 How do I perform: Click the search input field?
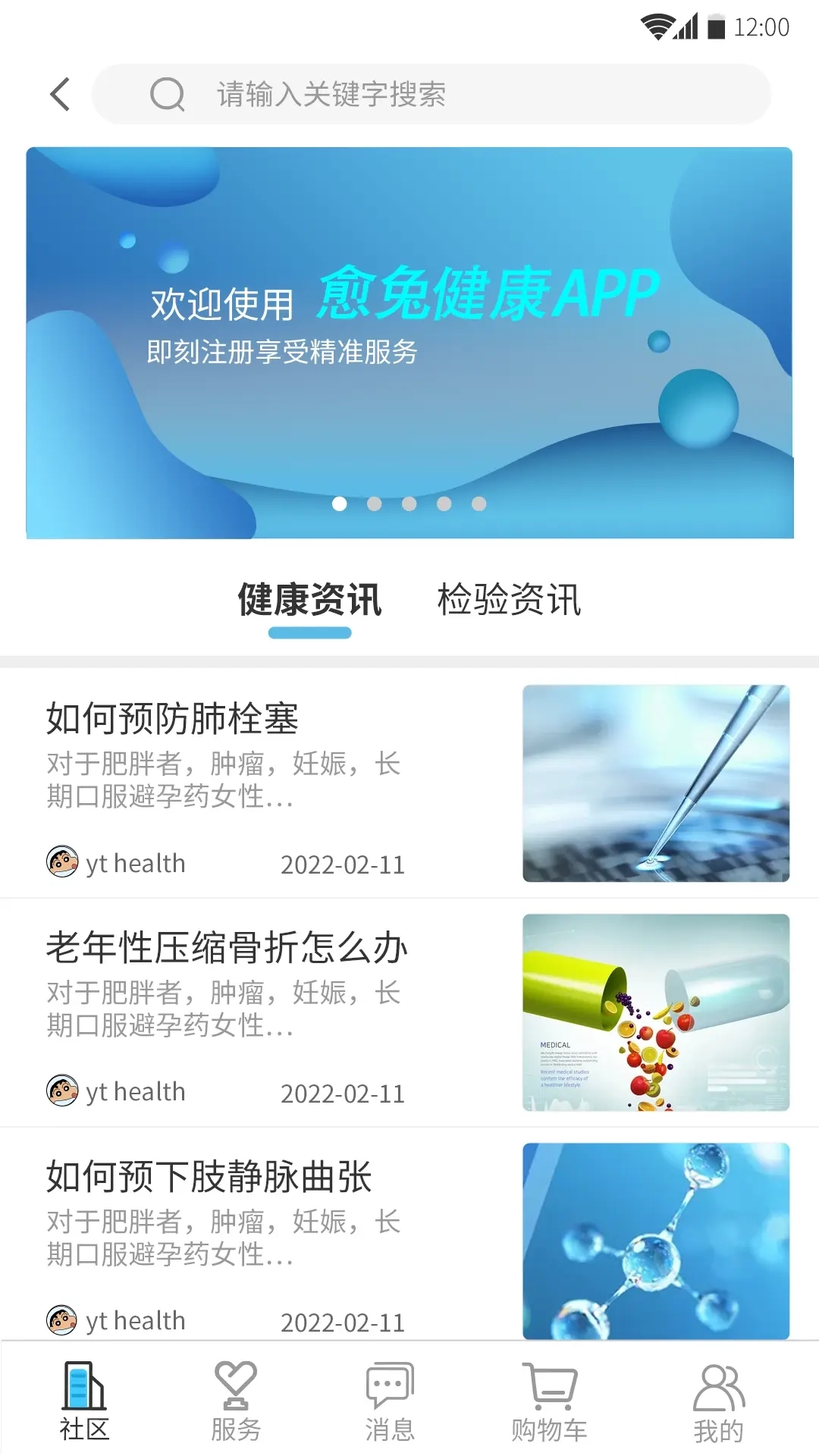(x=455, y=95)
